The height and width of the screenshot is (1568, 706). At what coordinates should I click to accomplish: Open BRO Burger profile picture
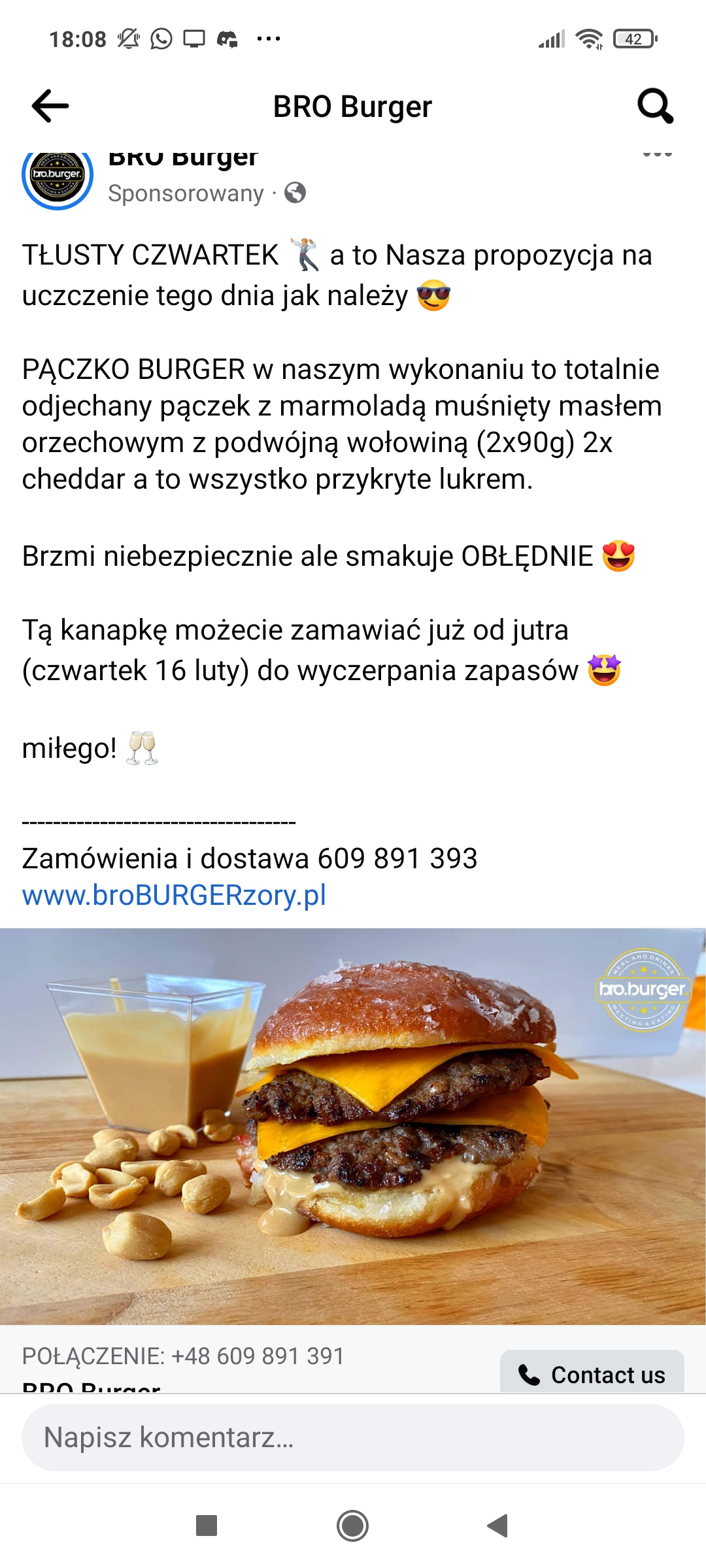tap(58, 175)
